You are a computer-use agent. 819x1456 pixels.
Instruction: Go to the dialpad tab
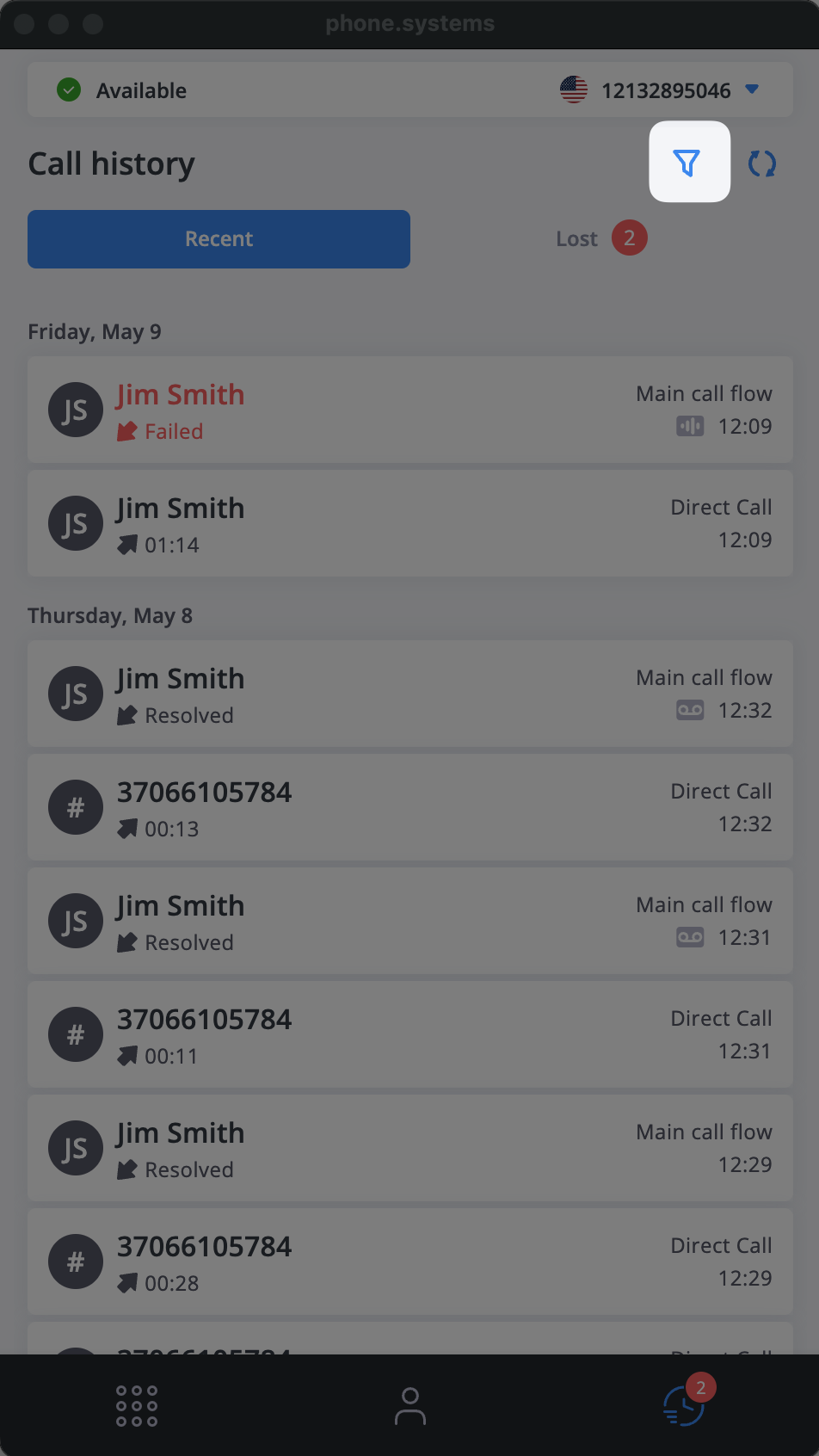pos(137,1406)
